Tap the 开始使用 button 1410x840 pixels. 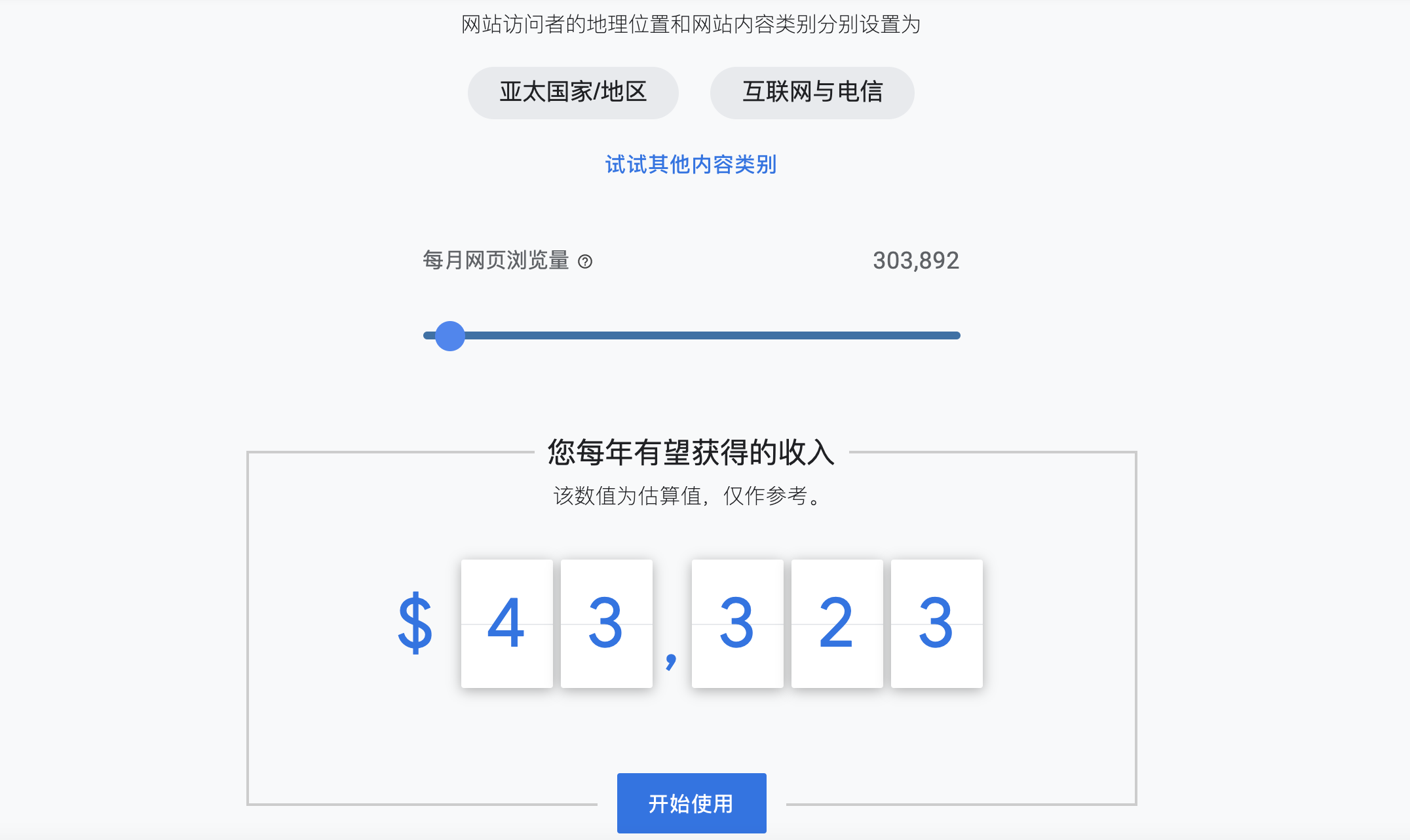pyautogui.click(x=691, y=803)
